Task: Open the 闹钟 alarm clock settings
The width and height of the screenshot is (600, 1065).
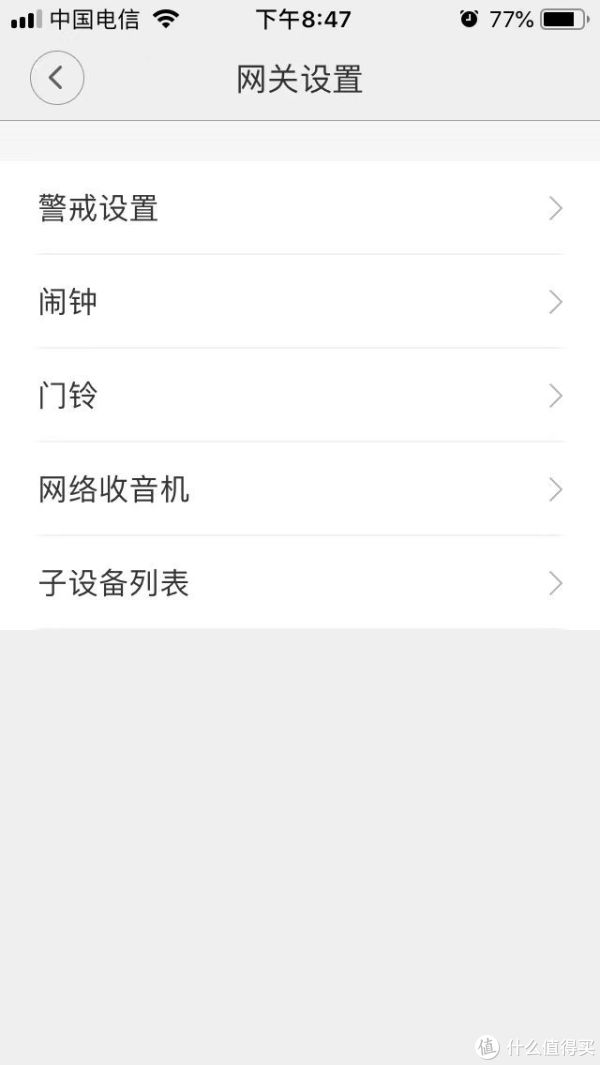Action: (300, 302)
